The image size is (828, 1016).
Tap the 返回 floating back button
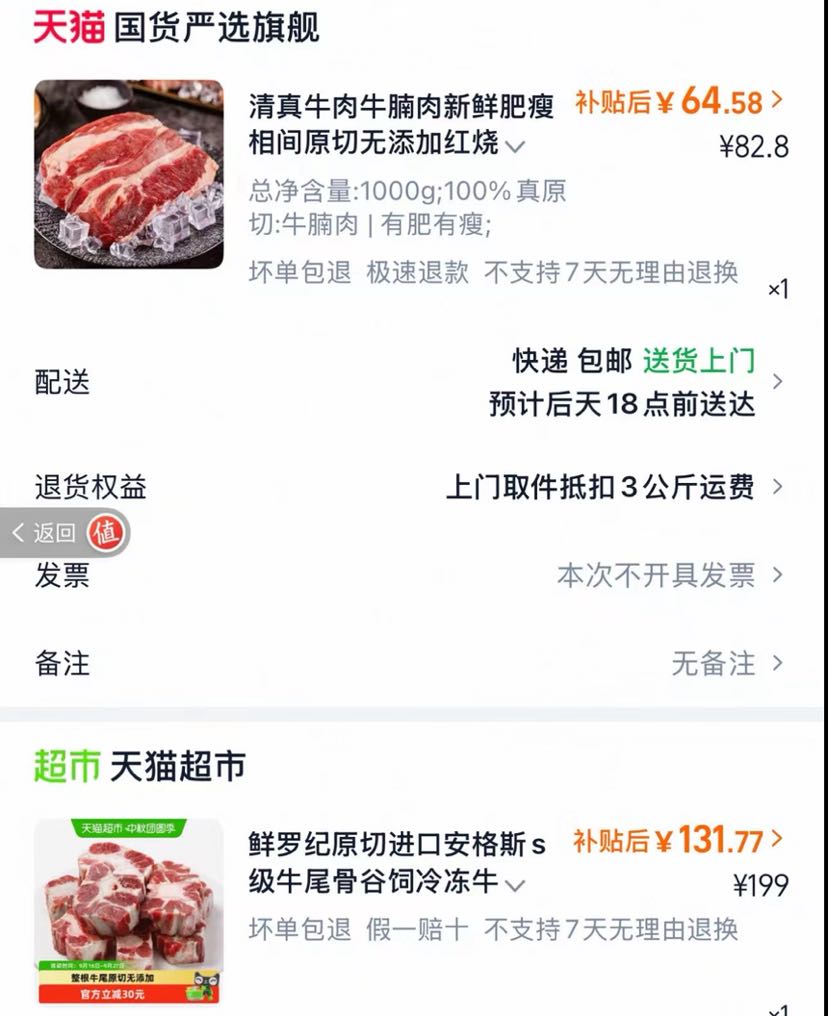[x=65, y=533]
